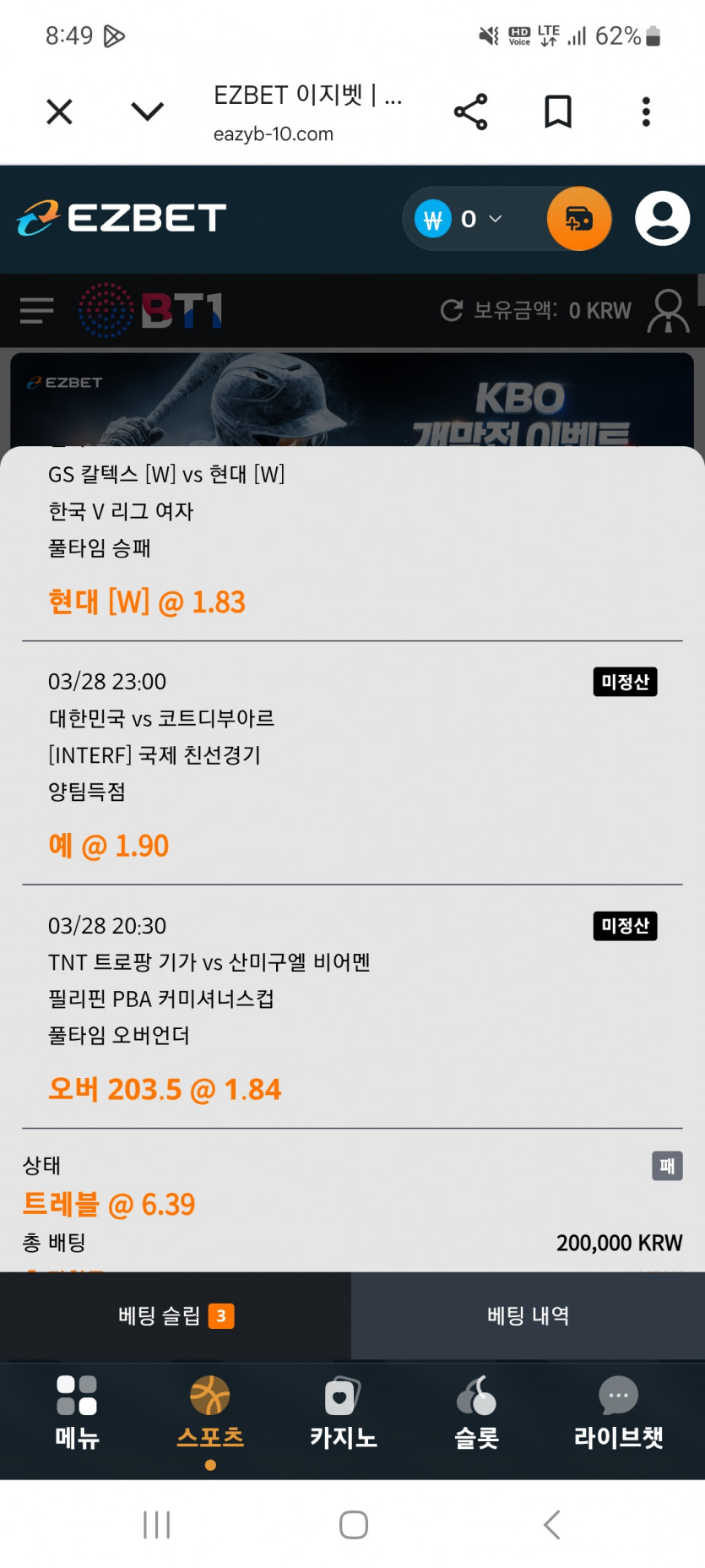Viewport: 705px width, 1568px height.
Task: Tap the orange wallet deposit button
Action: coord(579,219)
